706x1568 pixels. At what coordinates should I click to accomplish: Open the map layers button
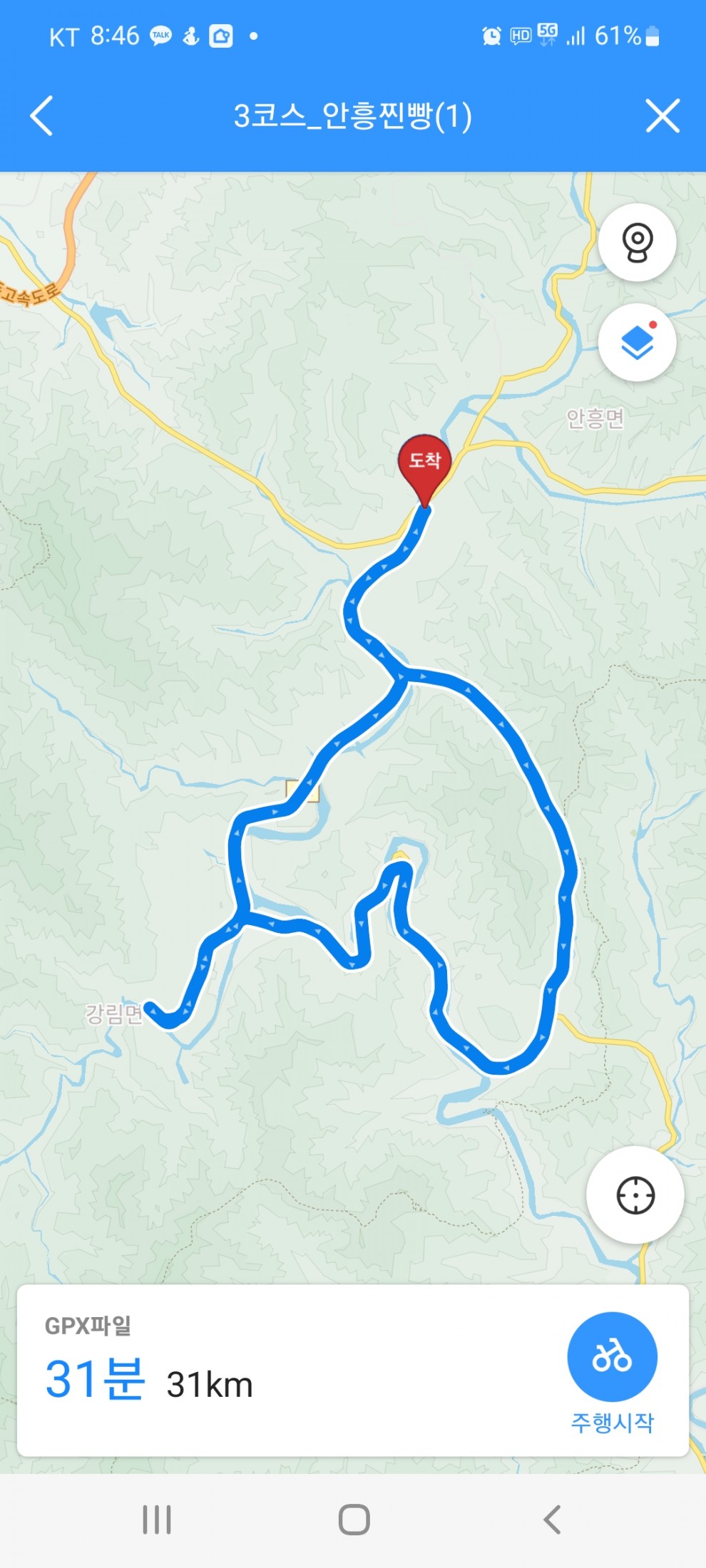(637, 343)
